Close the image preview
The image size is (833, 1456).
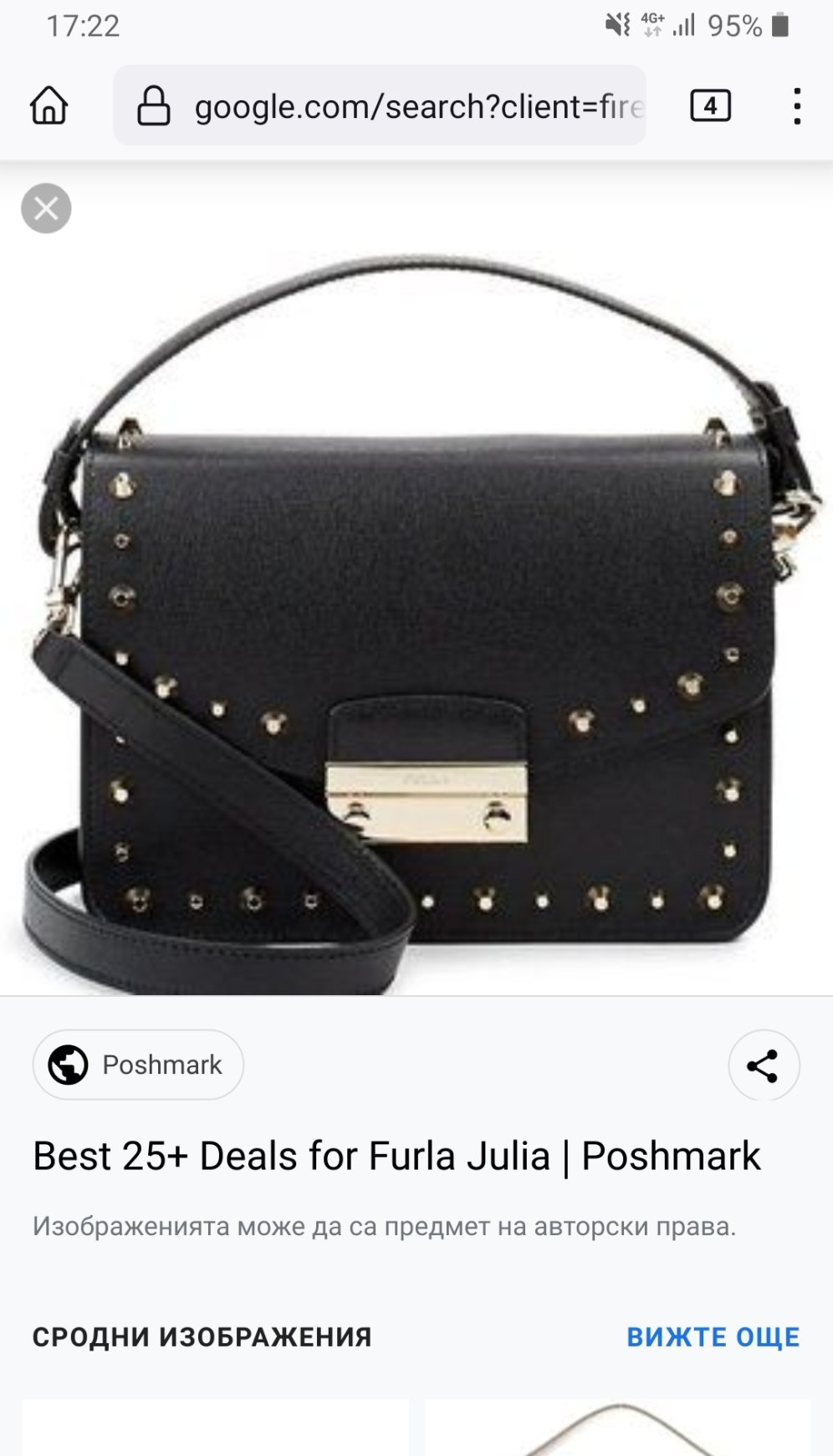tap(46, 208)
